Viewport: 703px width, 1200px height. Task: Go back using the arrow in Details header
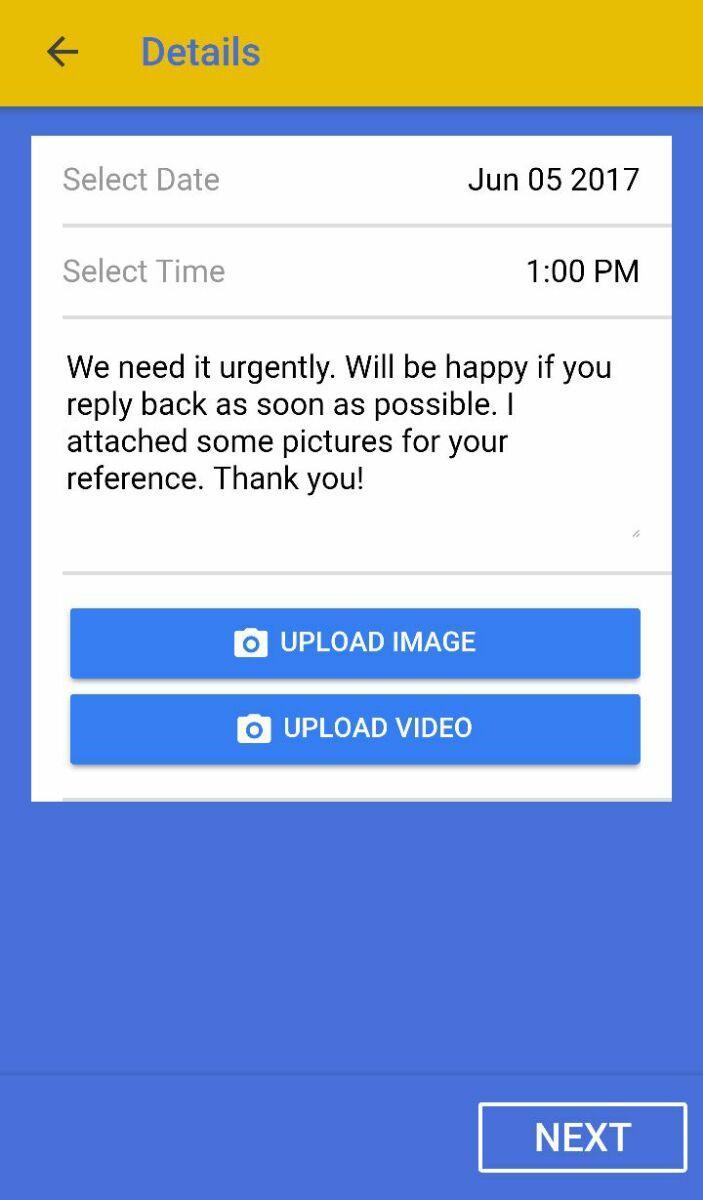62,52
